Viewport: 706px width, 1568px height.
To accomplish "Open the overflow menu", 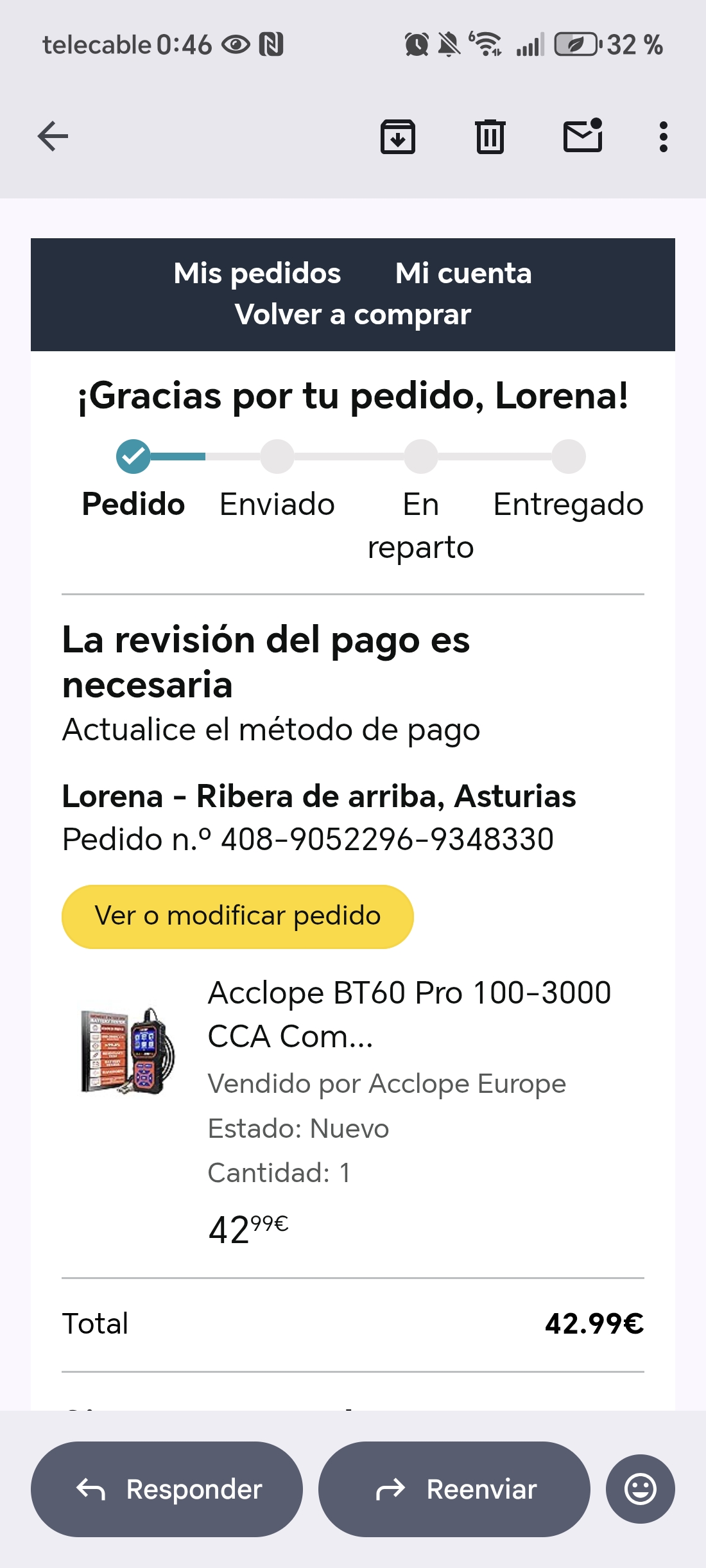I will (664, 136).
